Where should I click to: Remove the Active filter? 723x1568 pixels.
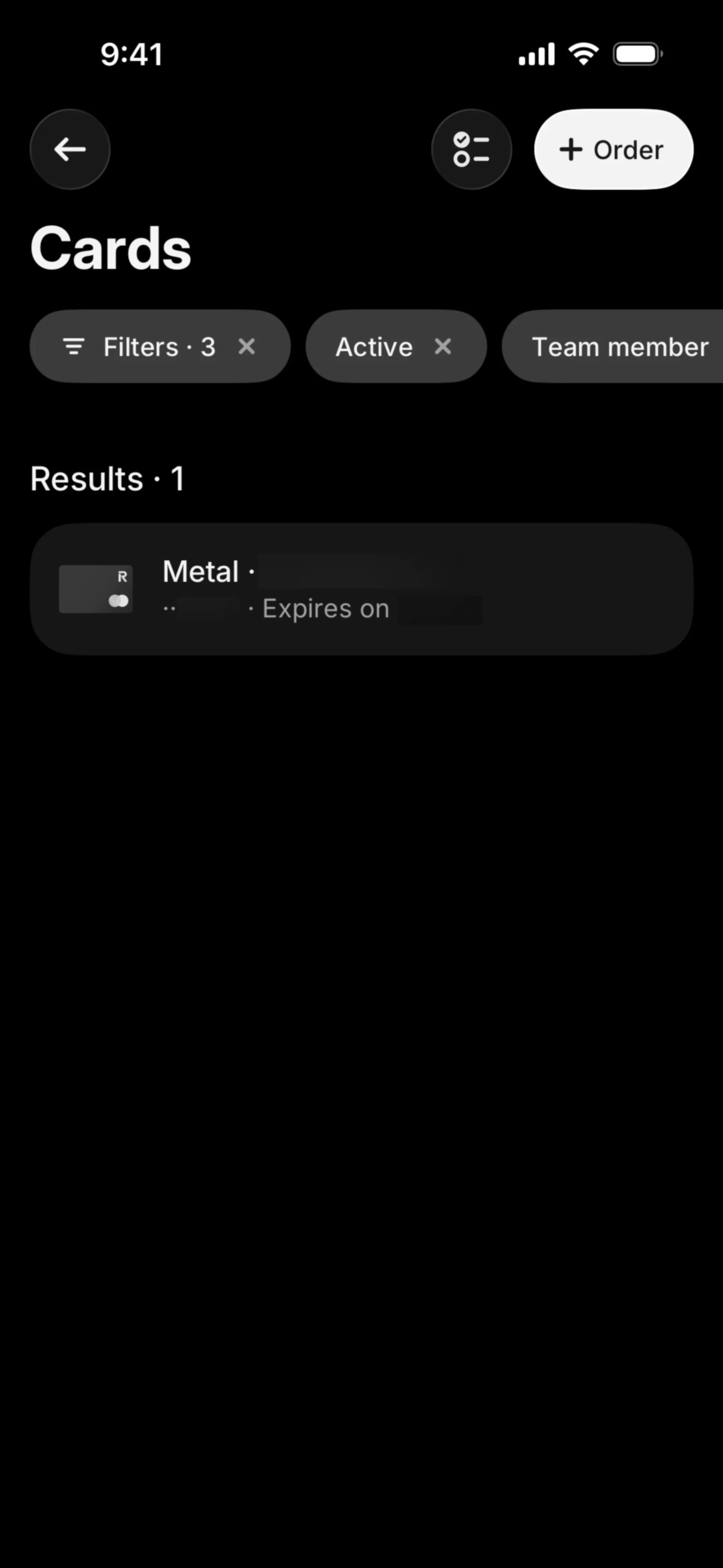[x=443, y=346]
